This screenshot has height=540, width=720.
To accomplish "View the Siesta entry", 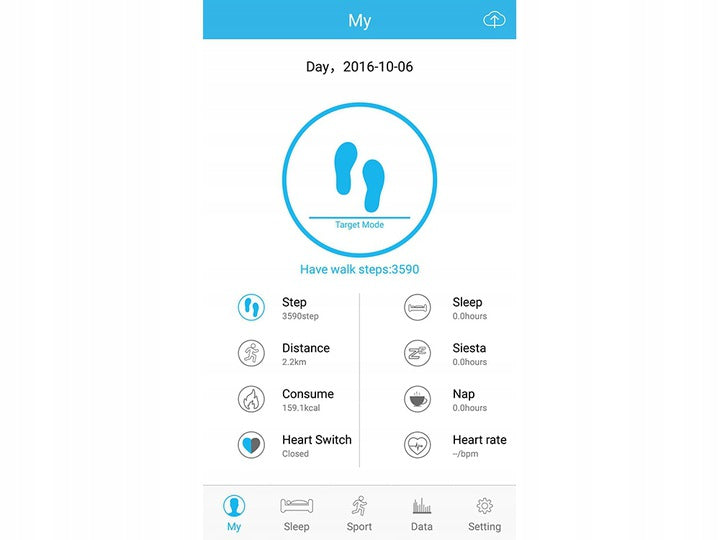I will pos(450,353).
